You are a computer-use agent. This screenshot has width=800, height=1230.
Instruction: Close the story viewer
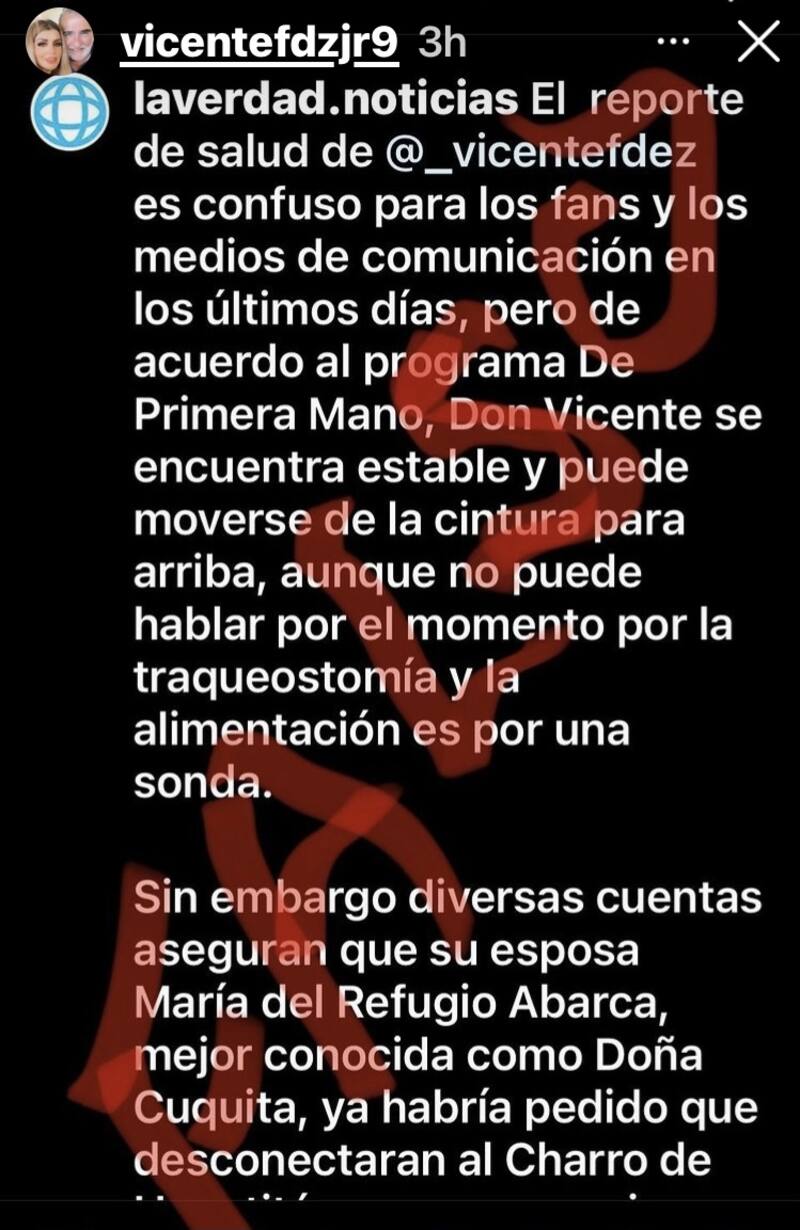[x=757, y=43]
